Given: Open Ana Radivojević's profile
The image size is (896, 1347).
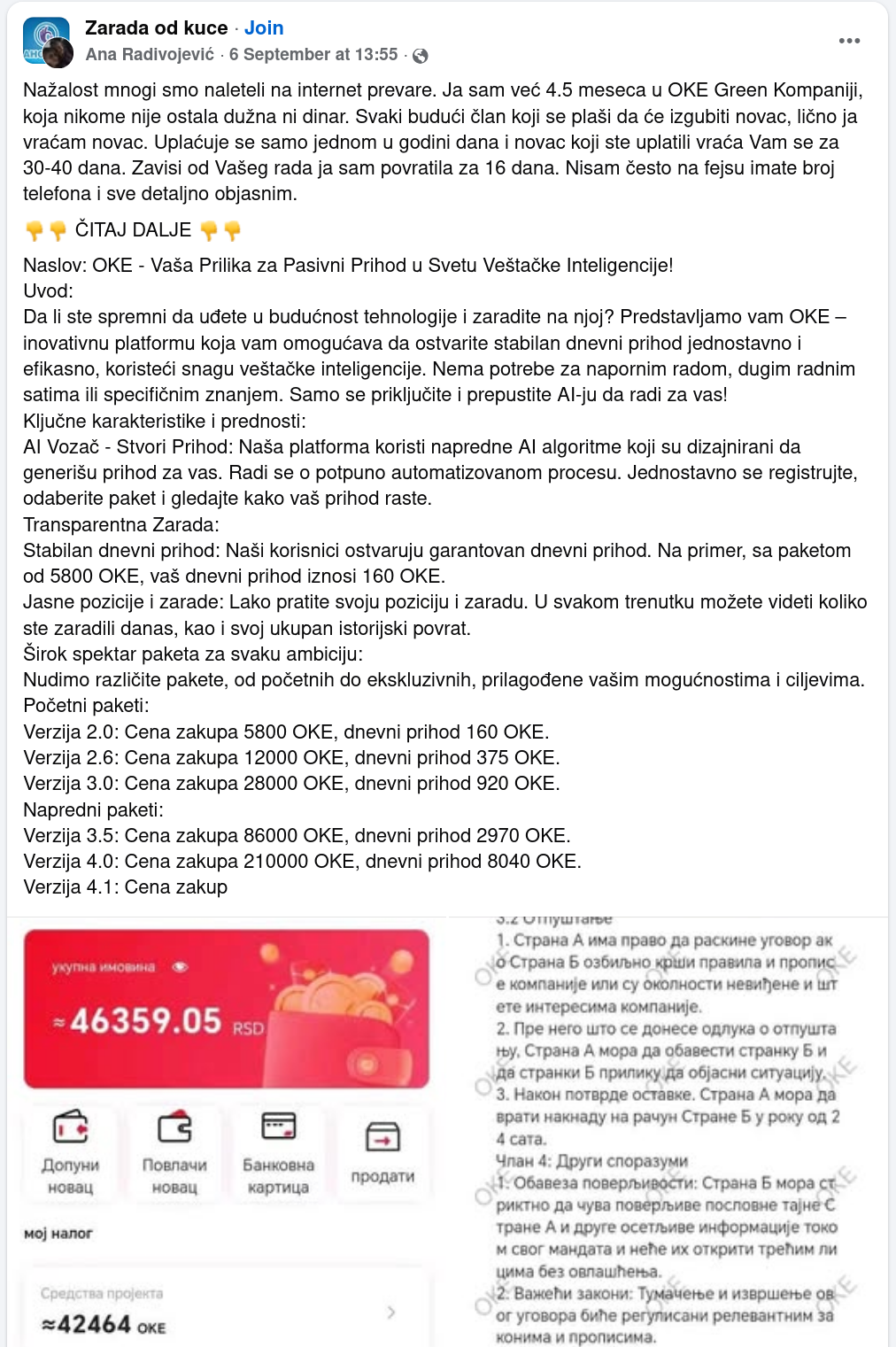Looking at the screenshot, I should (150, 55).
